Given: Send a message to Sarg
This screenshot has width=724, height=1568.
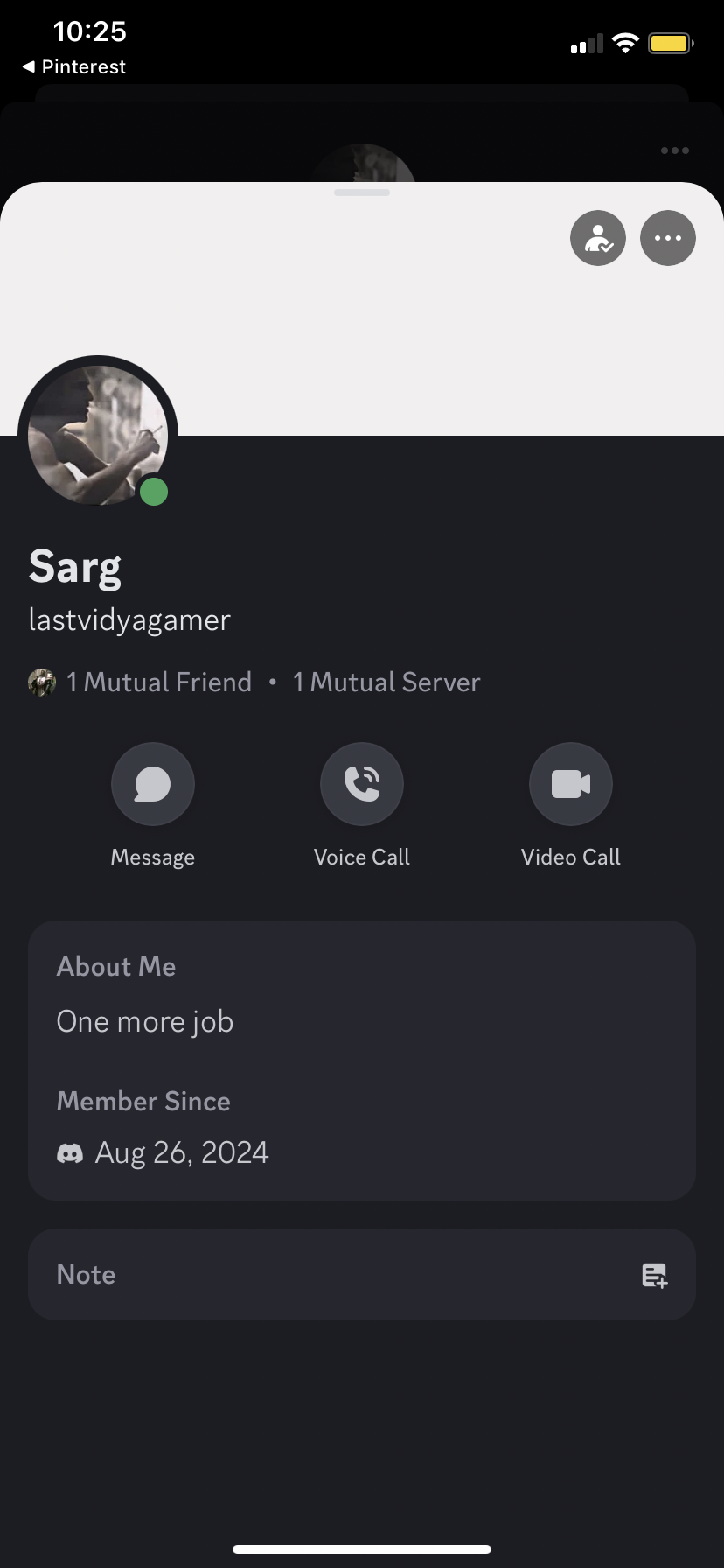Looking at the screenshot, I should pyautogui.click(x=153, y=784).
